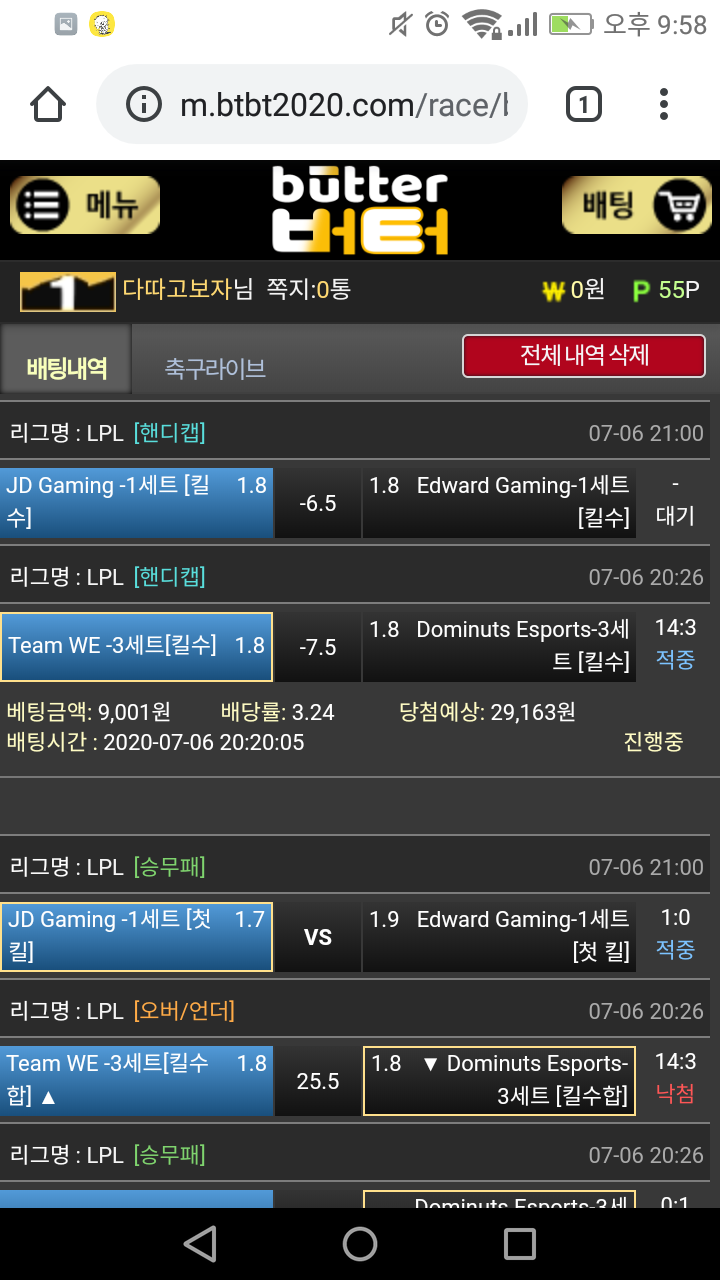Go to browser home page
720x1280 pixels.
tap(48, 104)
